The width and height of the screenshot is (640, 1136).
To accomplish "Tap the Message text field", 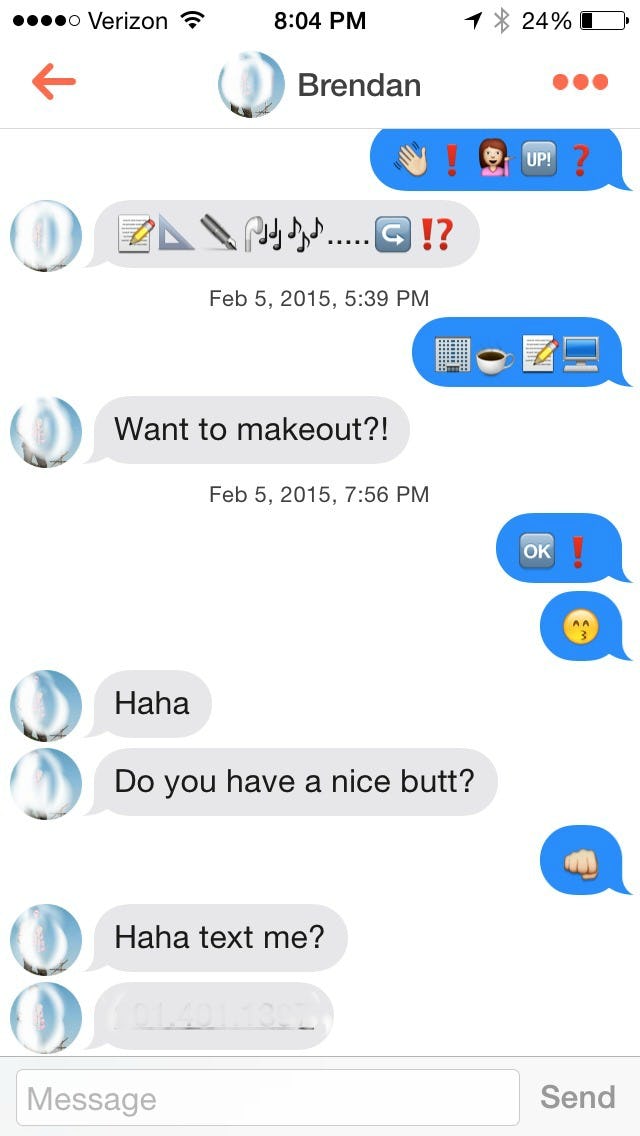I will (268, 1098).
